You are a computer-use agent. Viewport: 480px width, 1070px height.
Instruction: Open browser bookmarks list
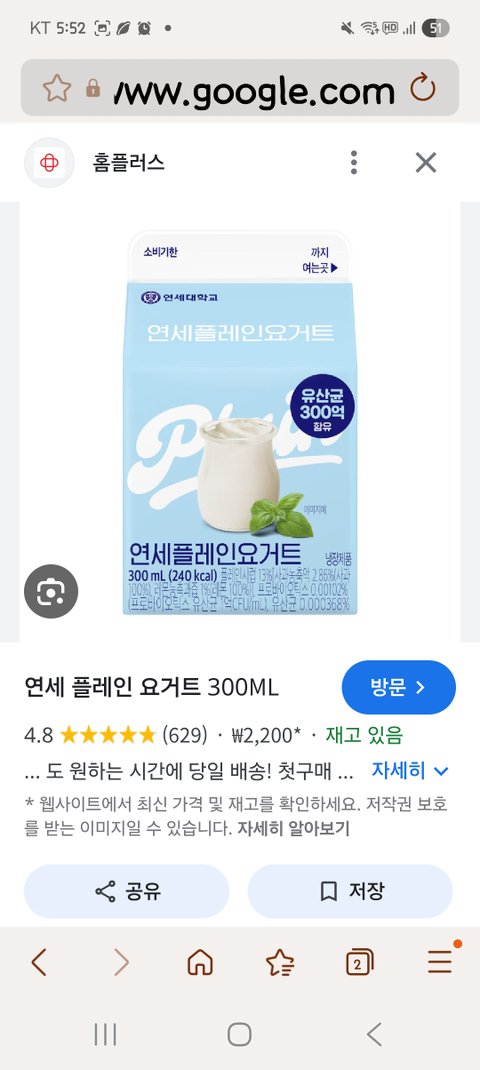280,962
